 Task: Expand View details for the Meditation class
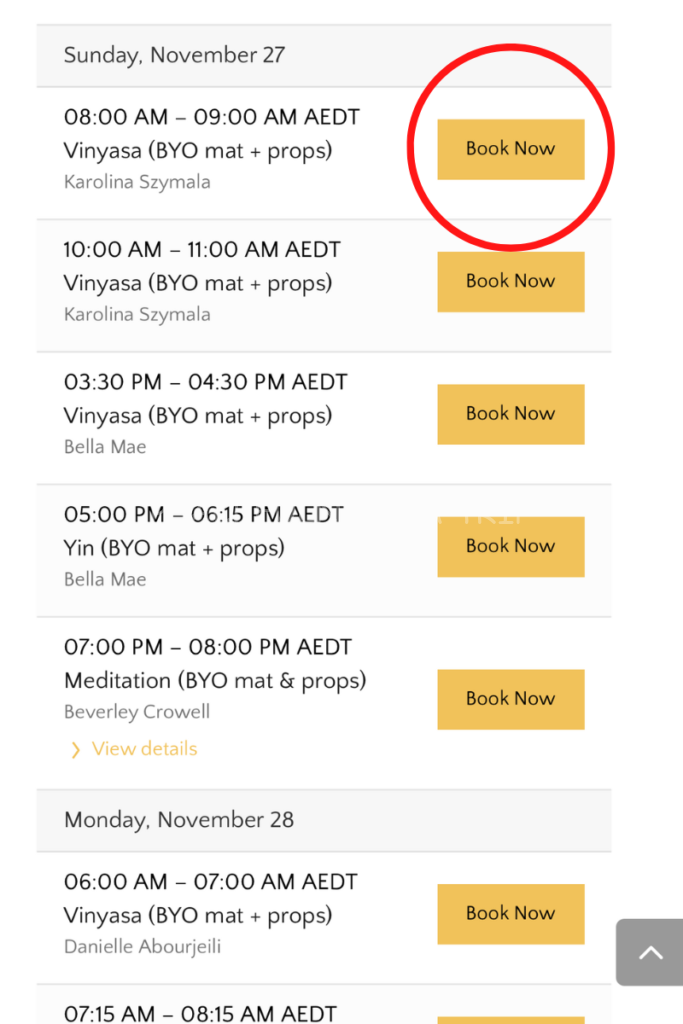coord(144,749)
